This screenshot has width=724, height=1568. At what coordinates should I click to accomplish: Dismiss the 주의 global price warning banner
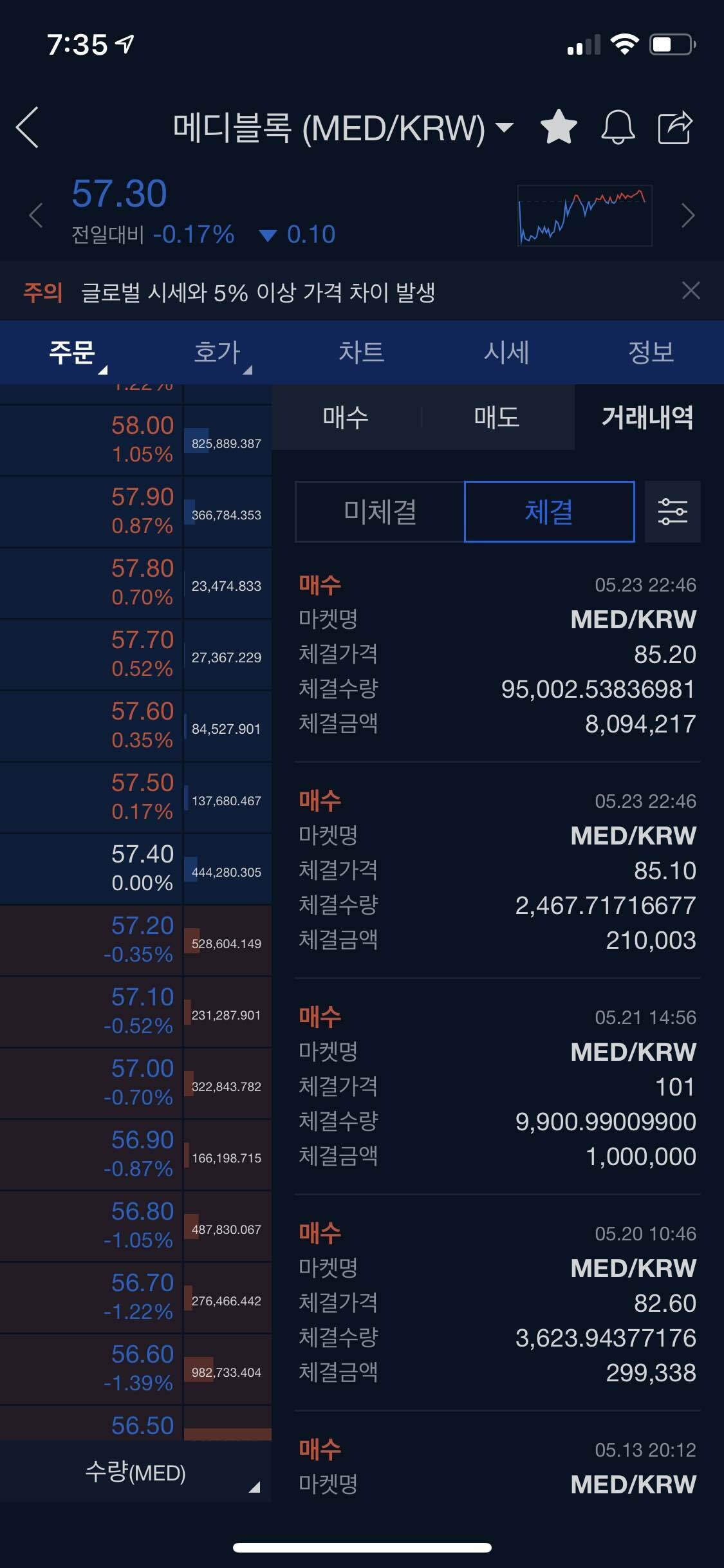click(691, 291)
